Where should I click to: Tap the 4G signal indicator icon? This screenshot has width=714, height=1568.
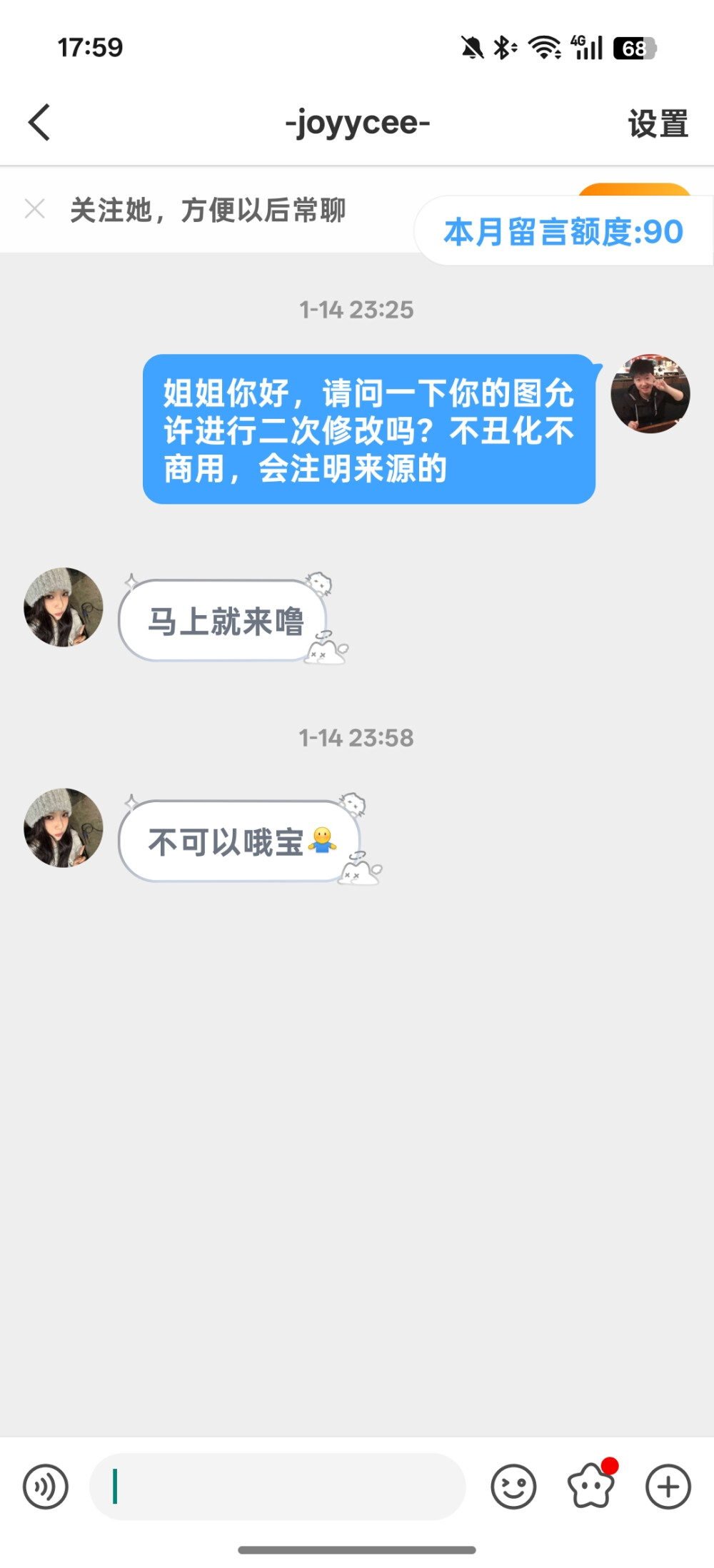tap(585, 49)
